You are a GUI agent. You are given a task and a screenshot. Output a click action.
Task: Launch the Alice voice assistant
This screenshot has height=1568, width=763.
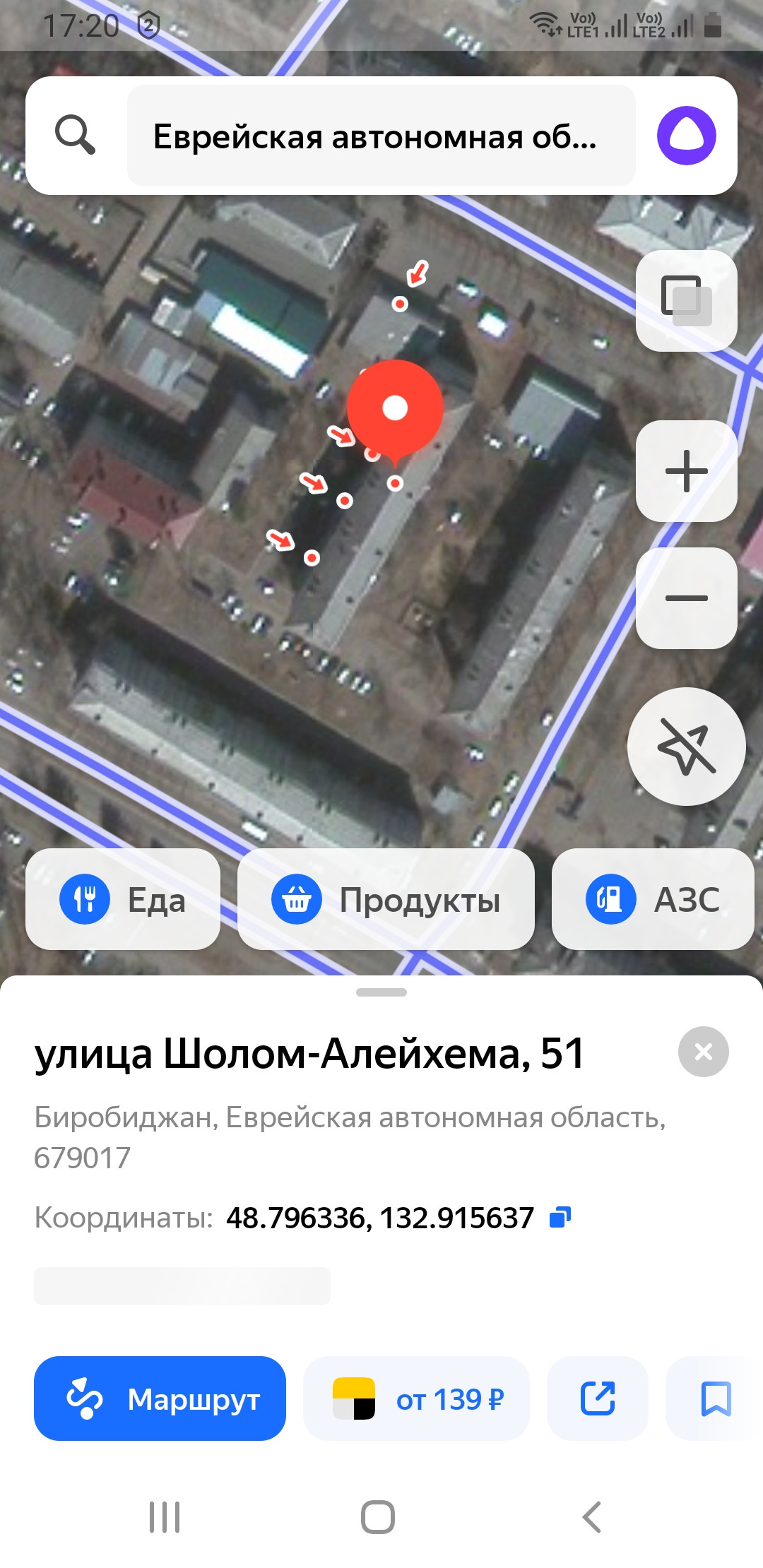coord(686,136)
